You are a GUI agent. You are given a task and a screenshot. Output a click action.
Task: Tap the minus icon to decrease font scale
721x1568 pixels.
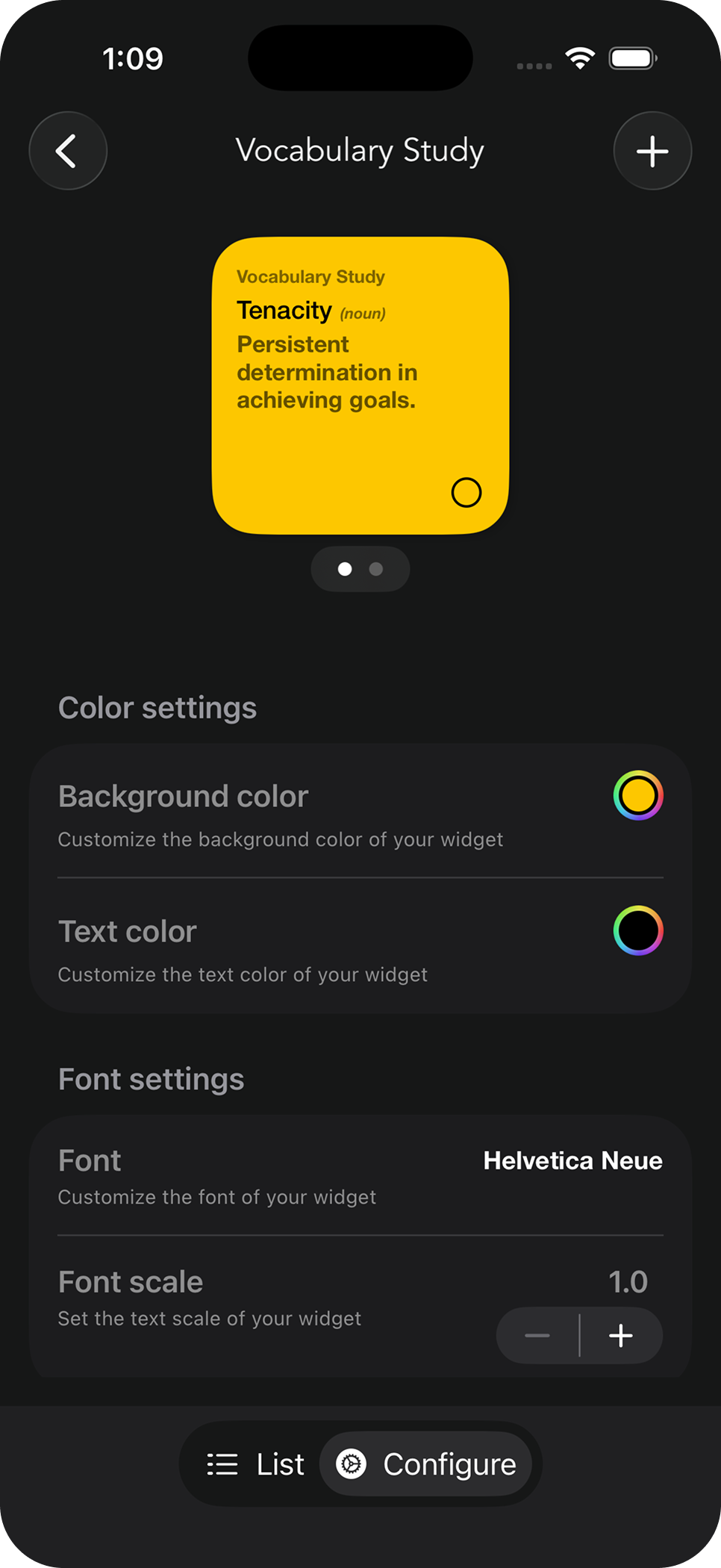pos(537,1336)
